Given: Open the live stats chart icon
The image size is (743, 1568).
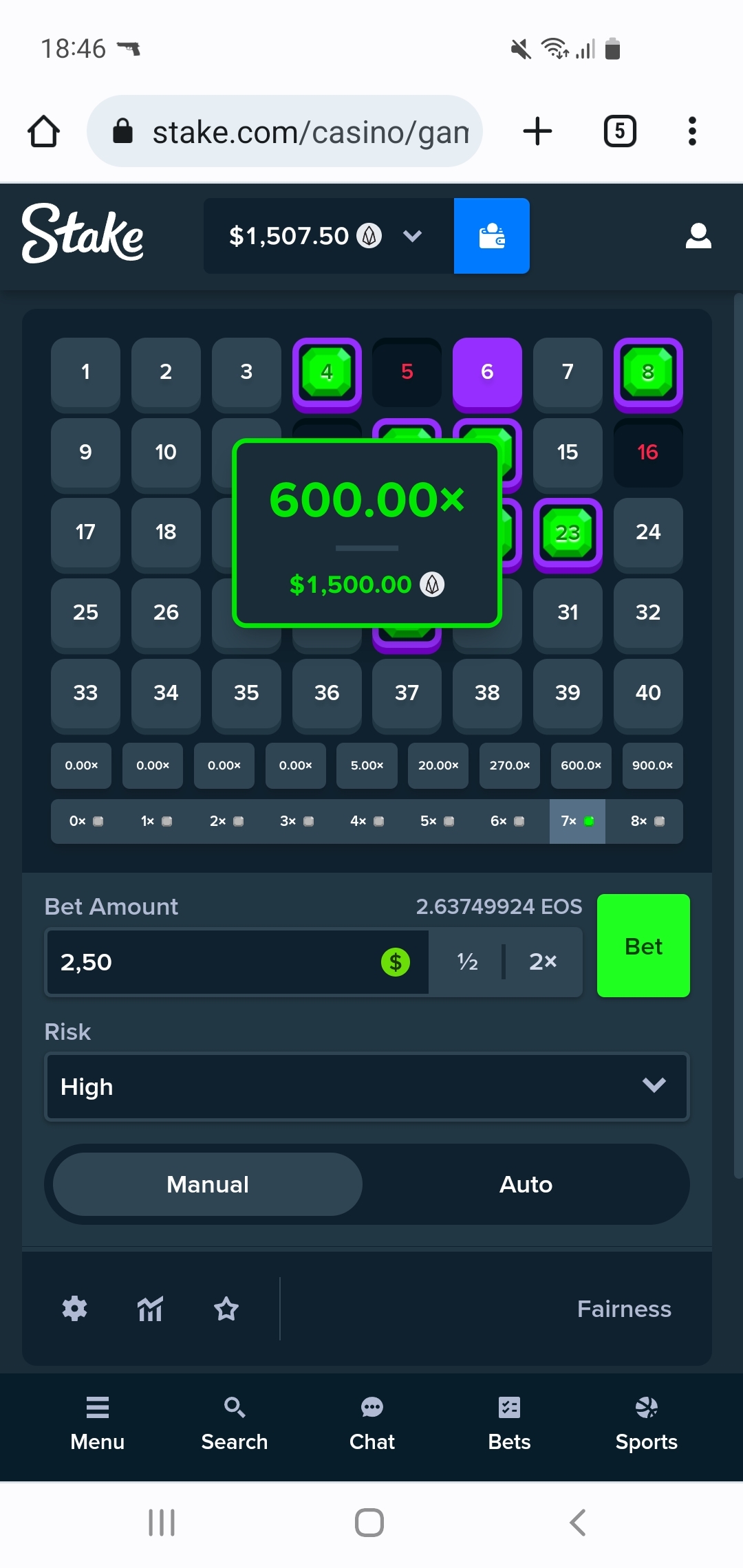Looking at the screenshot, I should point(150,1309).
